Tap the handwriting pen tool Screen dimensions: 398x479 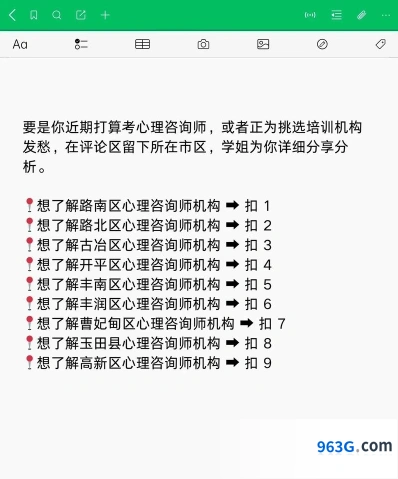(322, 44)
